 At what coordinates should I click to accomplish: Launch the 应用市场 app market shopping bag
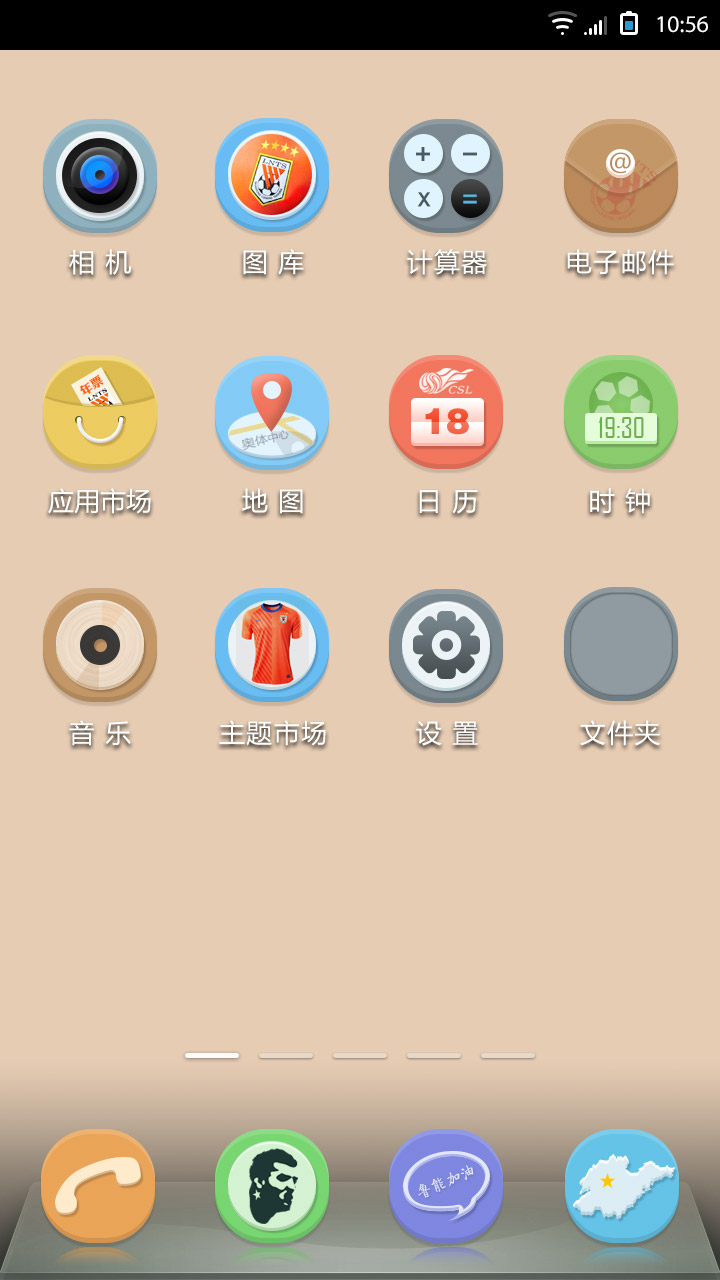(100, 413)
